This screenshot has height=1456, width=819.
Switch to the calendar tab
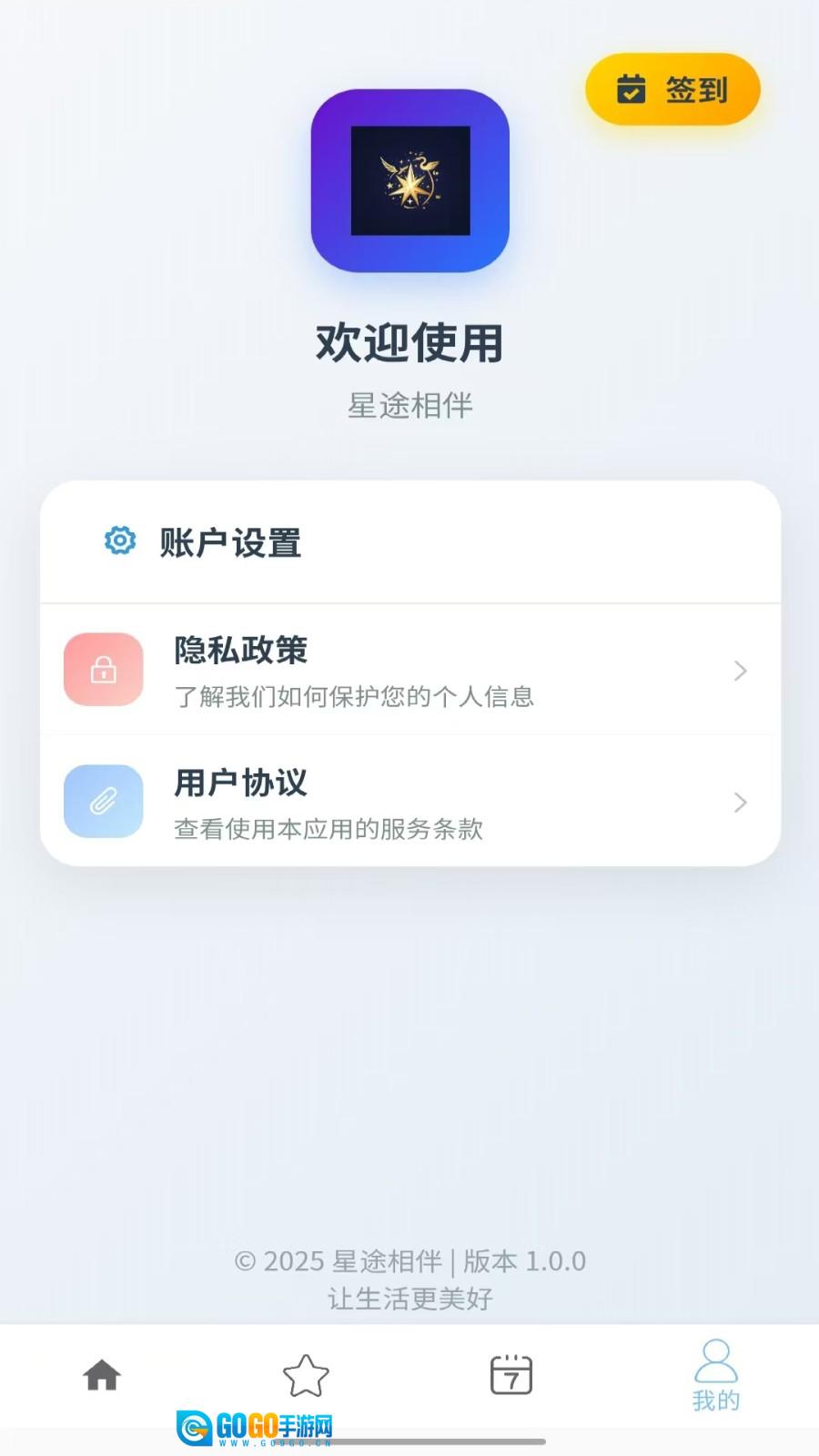click(511, 1375)
